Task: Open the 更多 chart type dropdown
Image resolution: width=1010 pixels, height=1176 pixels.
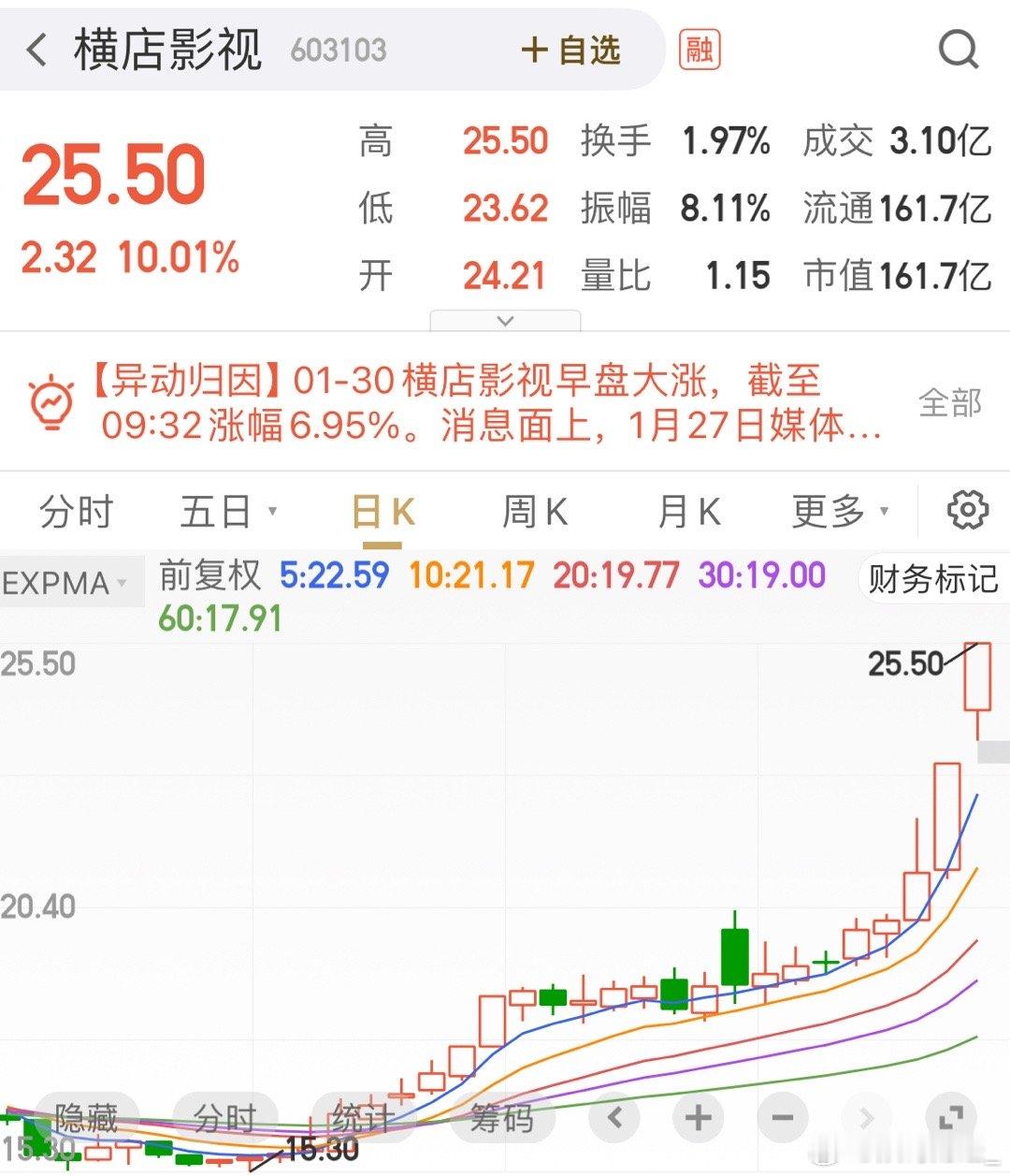Action: [x=837, y=511]
